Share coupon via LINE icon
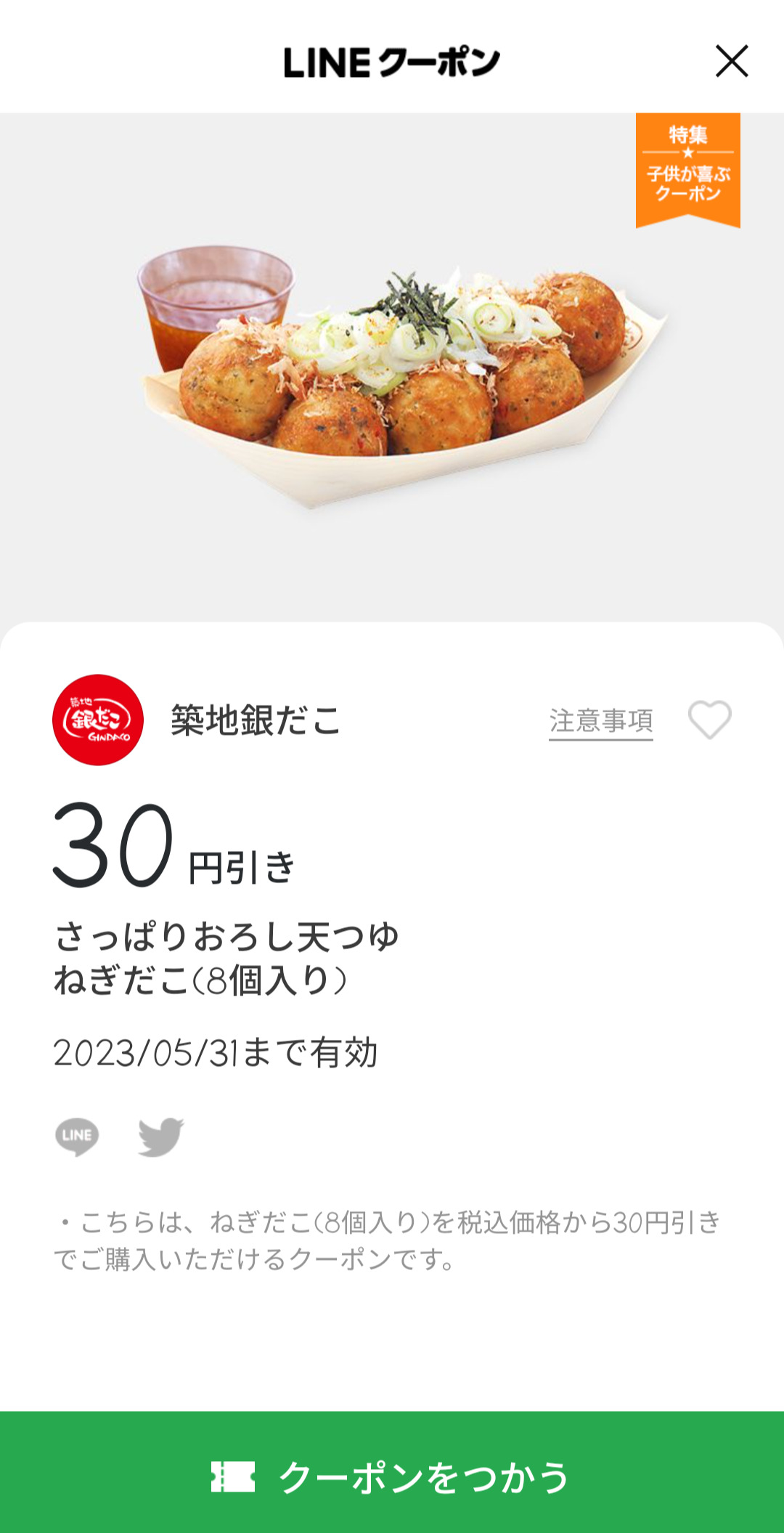The image size is (784, 1533). point(77,1136)
